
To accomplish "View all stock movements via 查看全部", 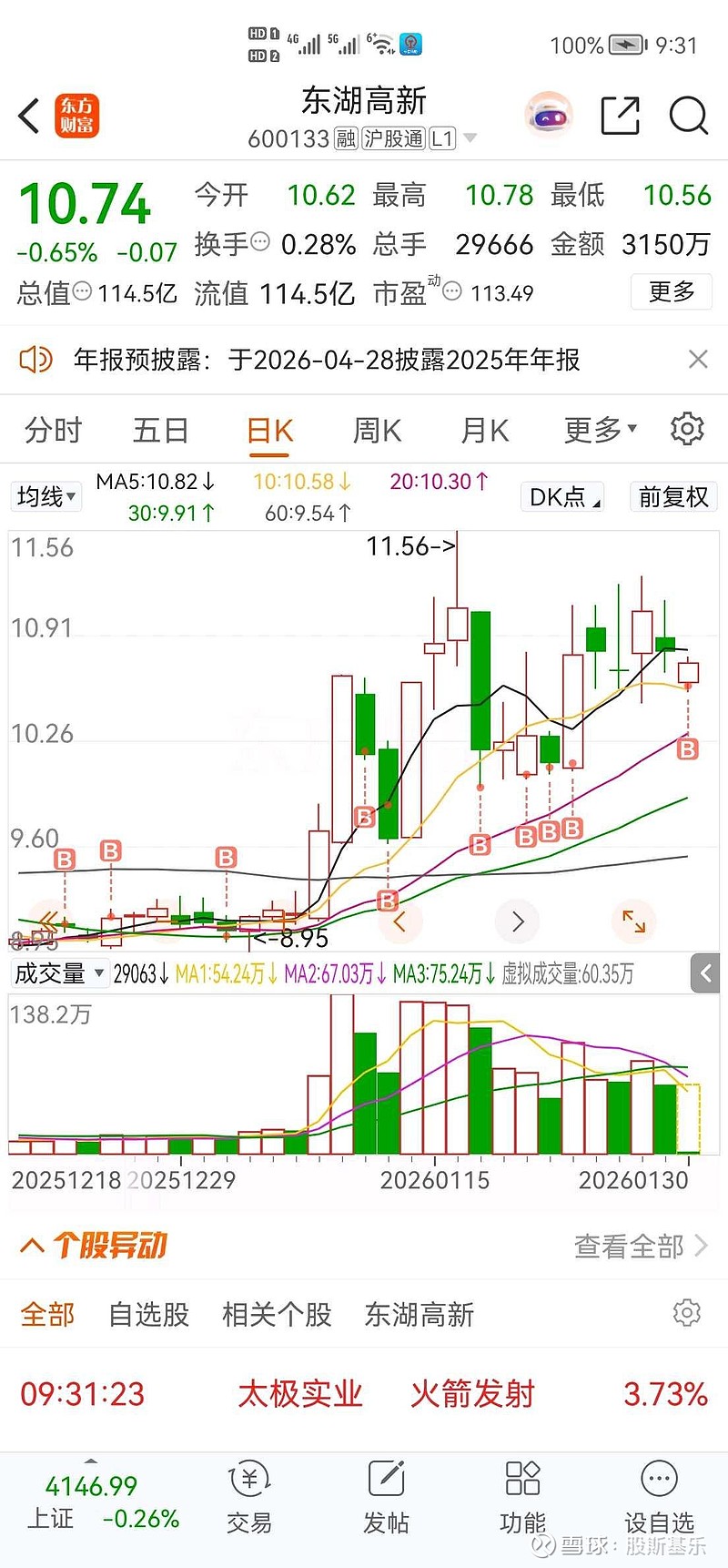I will [640, 1246].
